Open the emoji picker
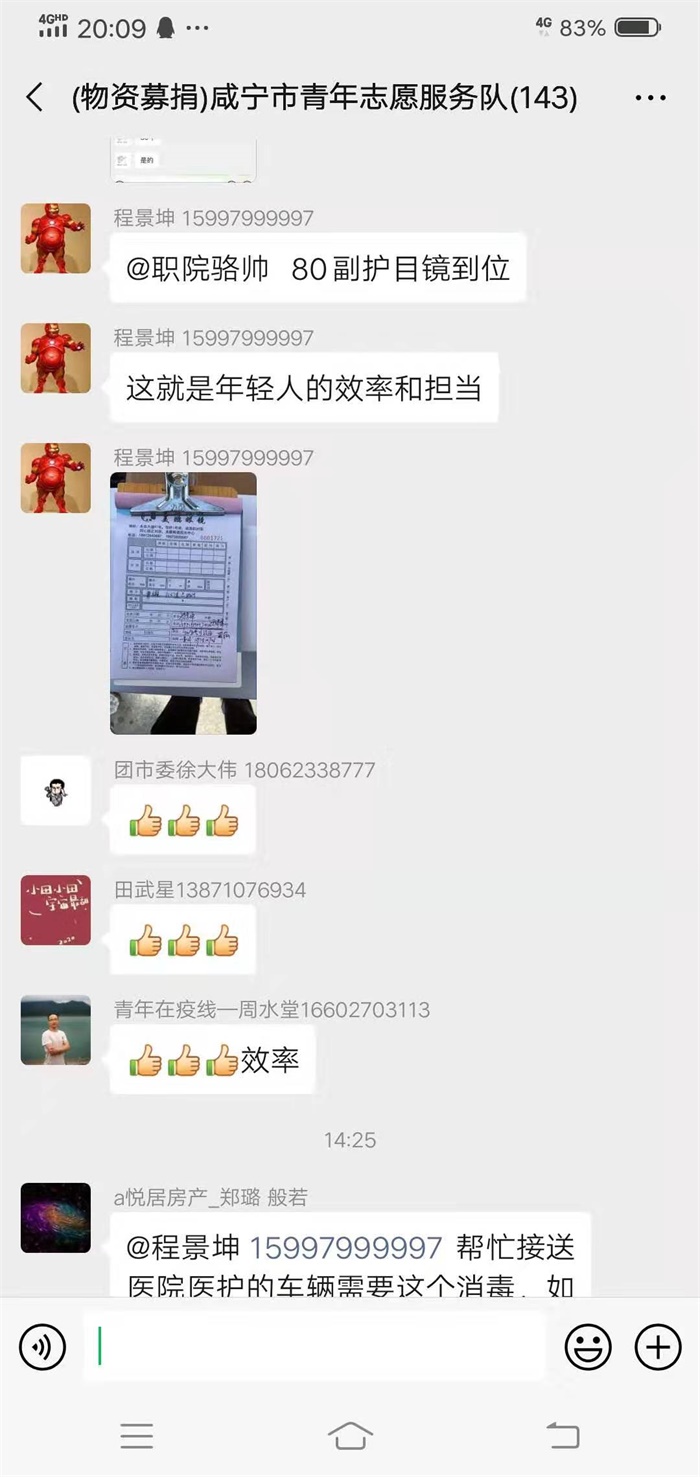This screenshot has width=700, height=1477. tap(588, 1347)
